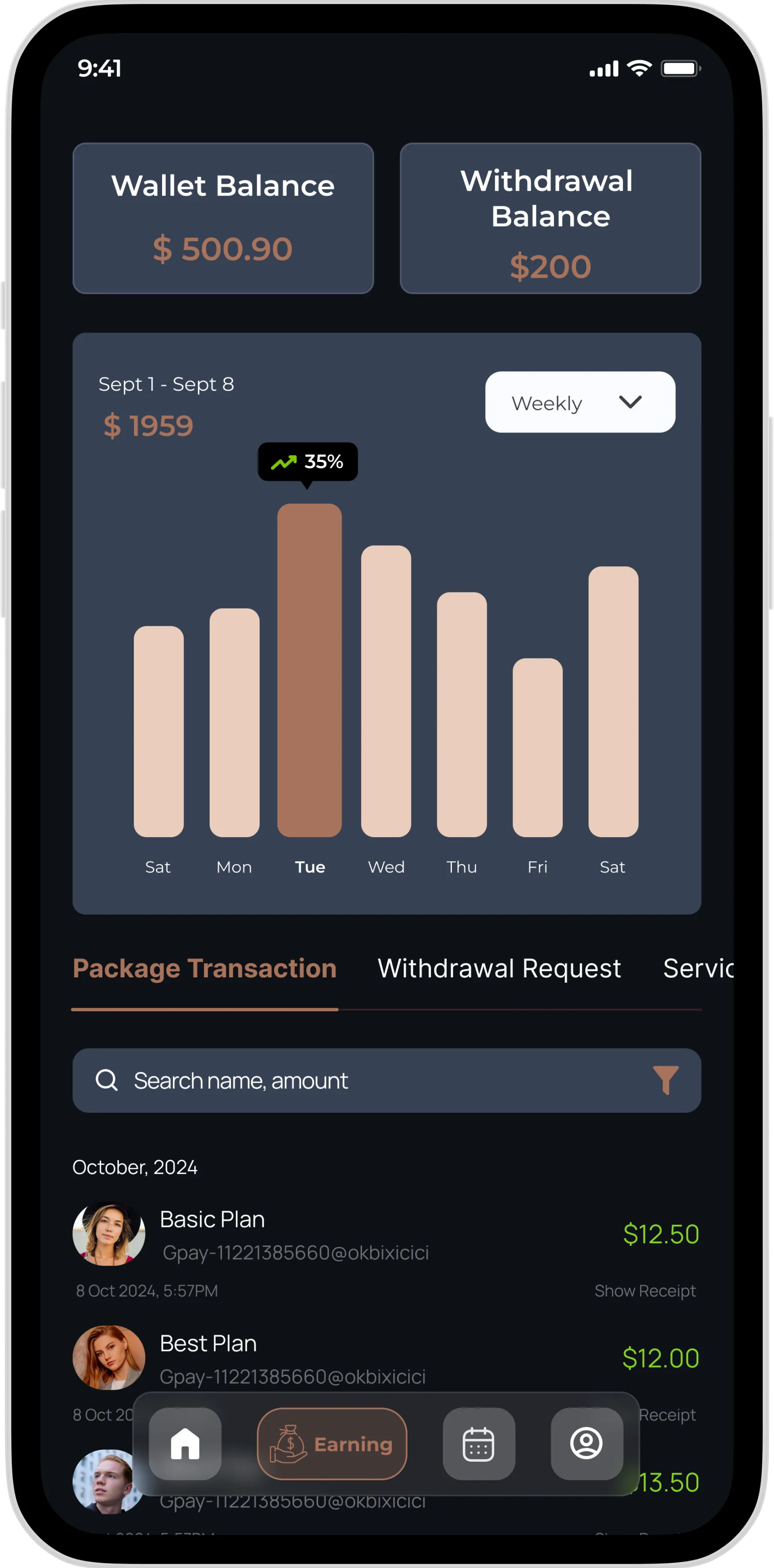
Task: Open the Wallet Balance card
Action: [223, 218]
